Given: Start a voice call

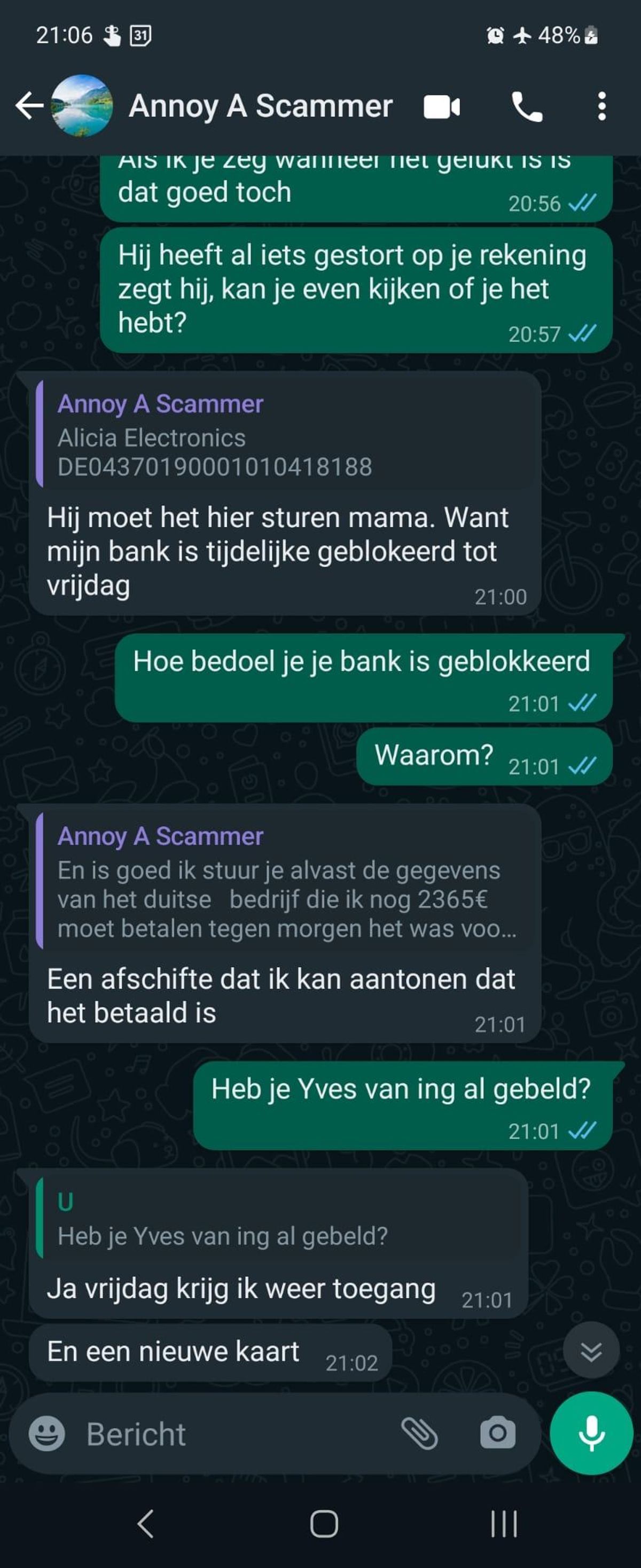Looking at the screenshot, I should [527, 107].
